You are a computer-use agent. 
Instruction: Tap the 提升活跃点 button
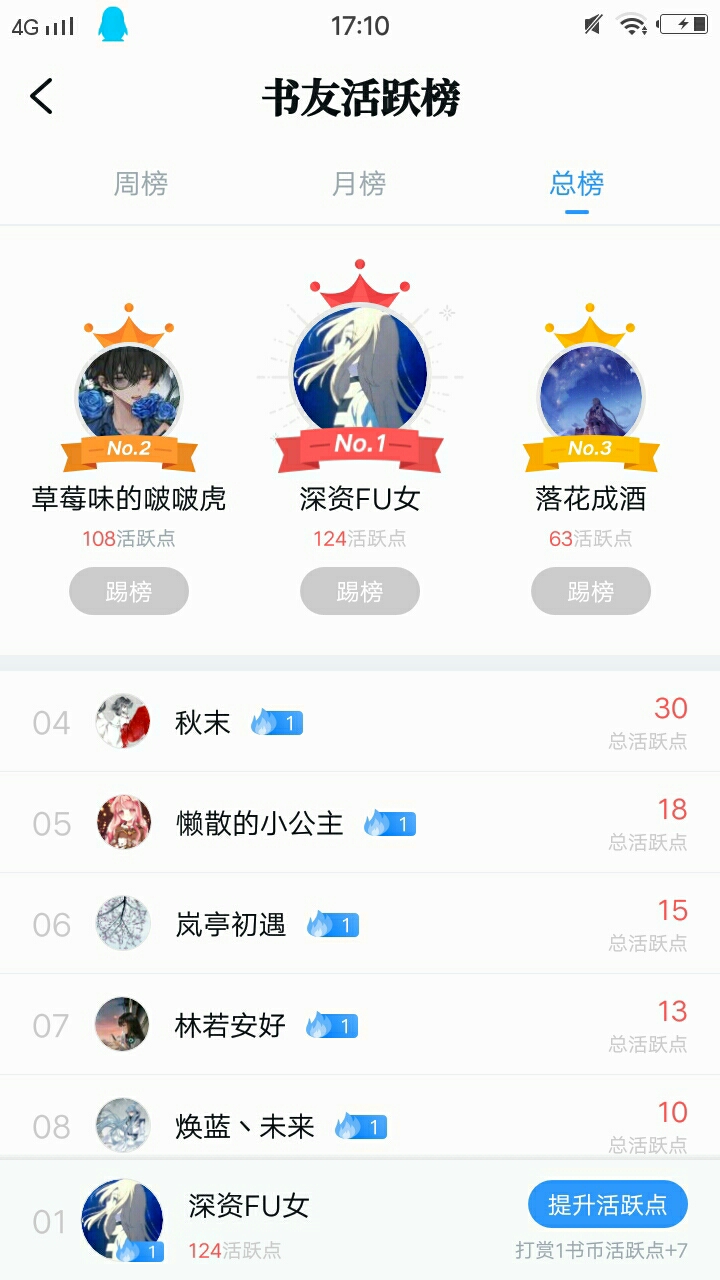coord(607,1204)
